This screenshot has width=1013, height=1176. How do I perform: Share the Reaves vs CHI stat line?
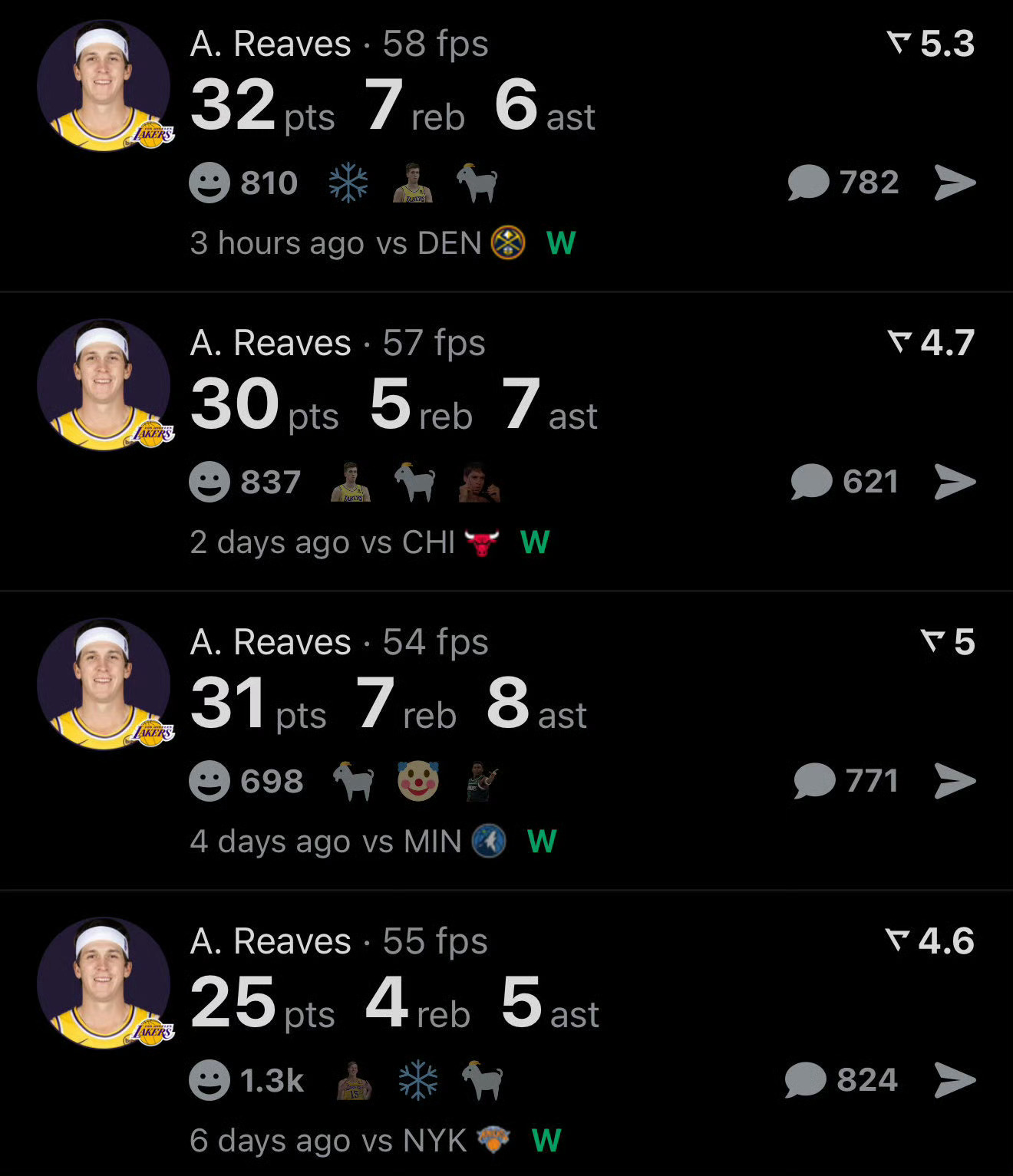click(x=955, y=482)
